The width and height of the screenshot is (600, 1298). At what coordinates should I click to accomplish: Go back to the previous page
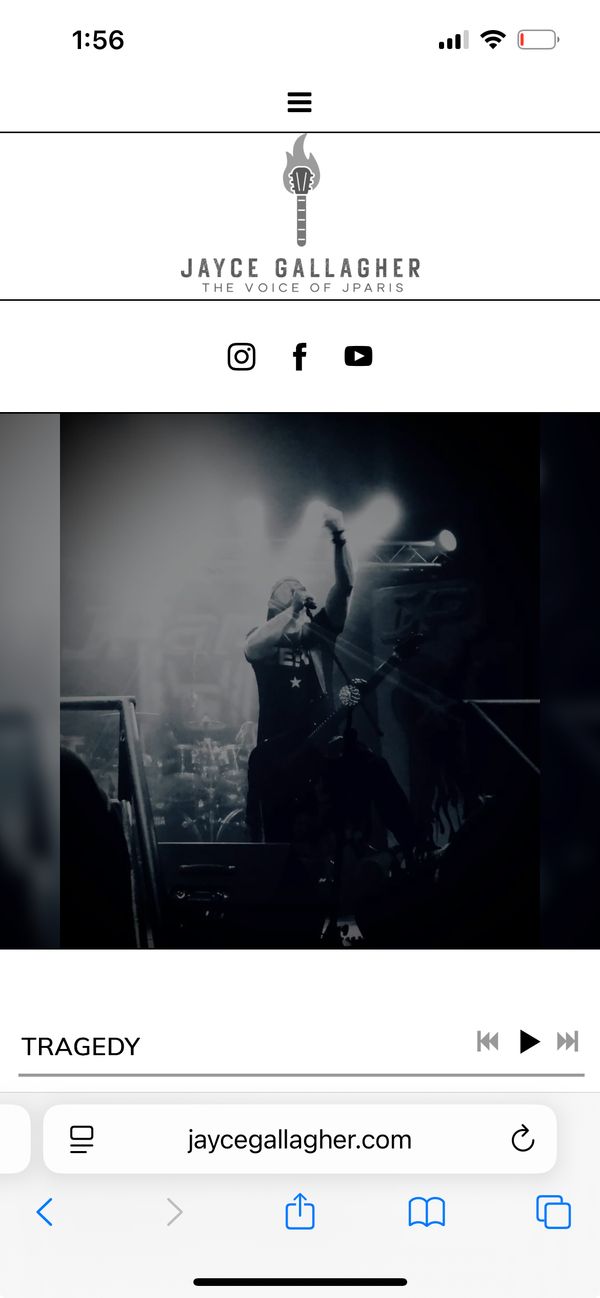tap(44, 1212)
